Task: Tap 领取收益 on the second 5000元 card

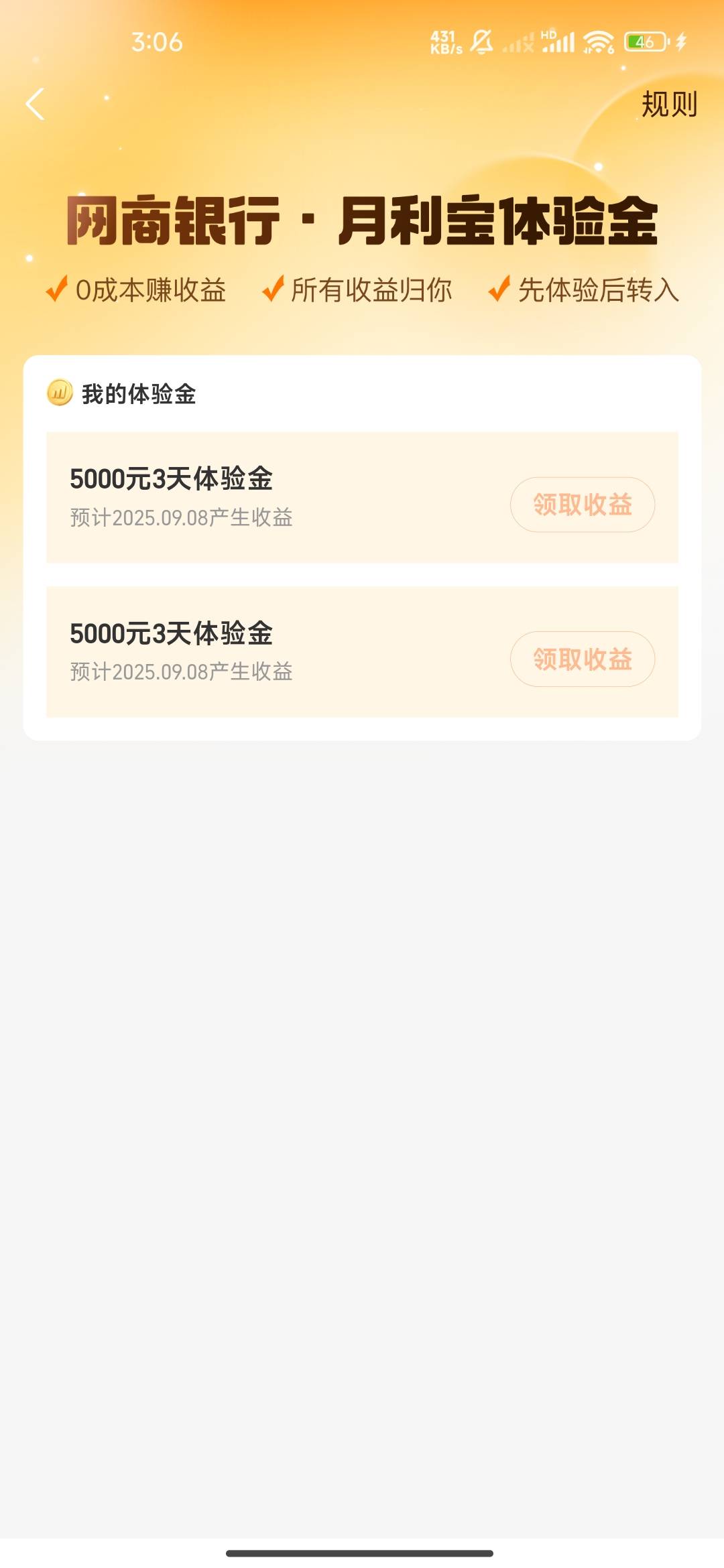Action: coord(583,659)
